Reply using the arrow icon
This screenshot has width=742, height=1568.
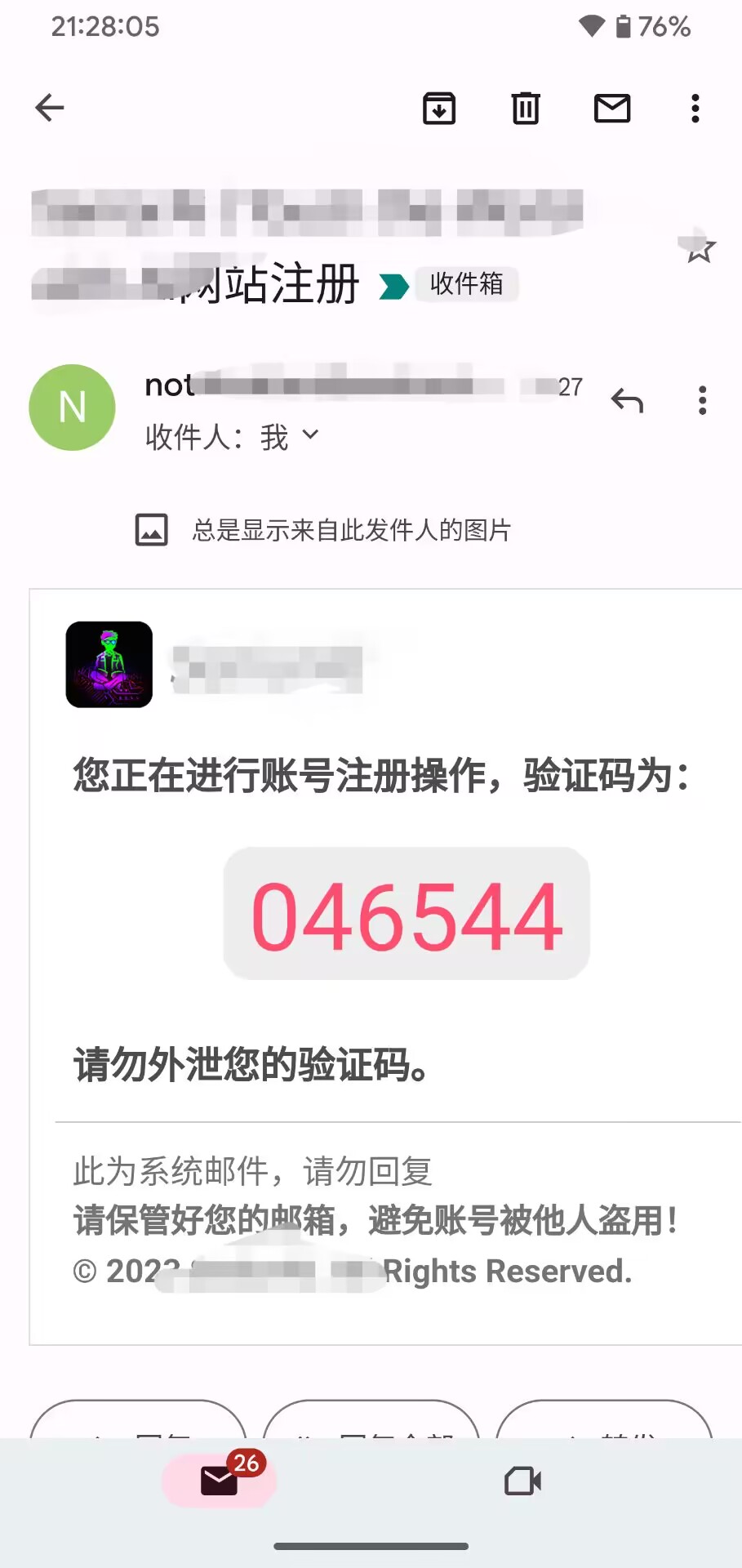[628, 400]
